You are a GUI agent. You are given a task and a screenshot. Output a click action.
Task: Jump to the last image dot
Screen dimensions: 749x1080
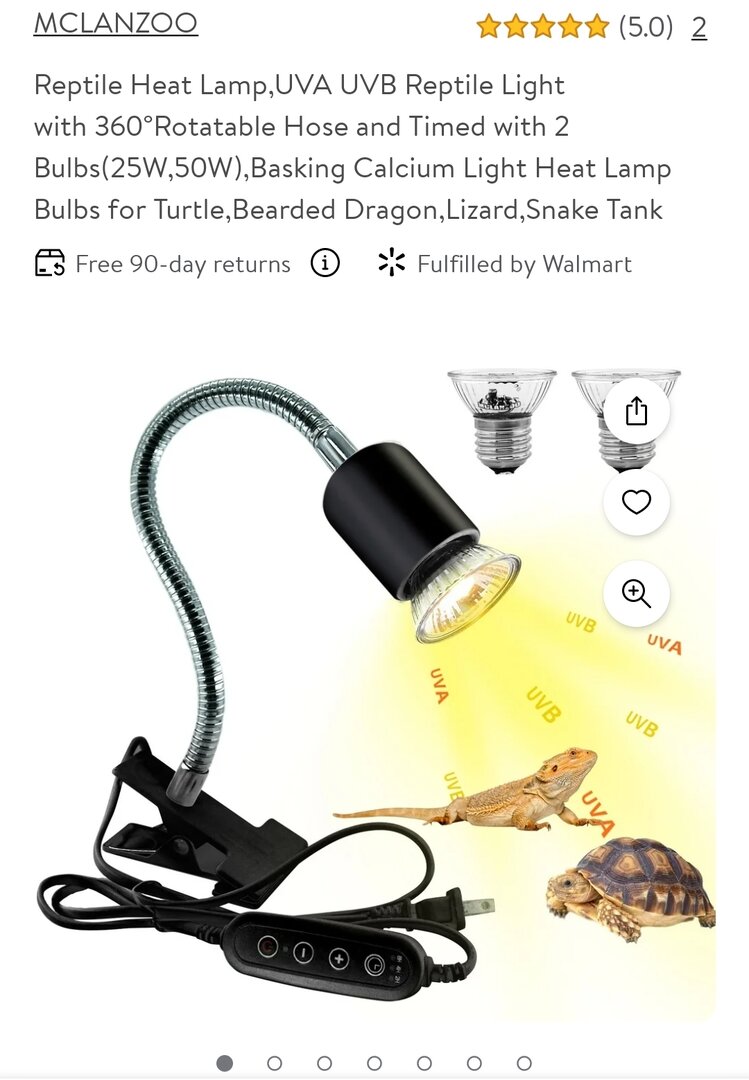pyautogui.click(x=524, y=1063)
